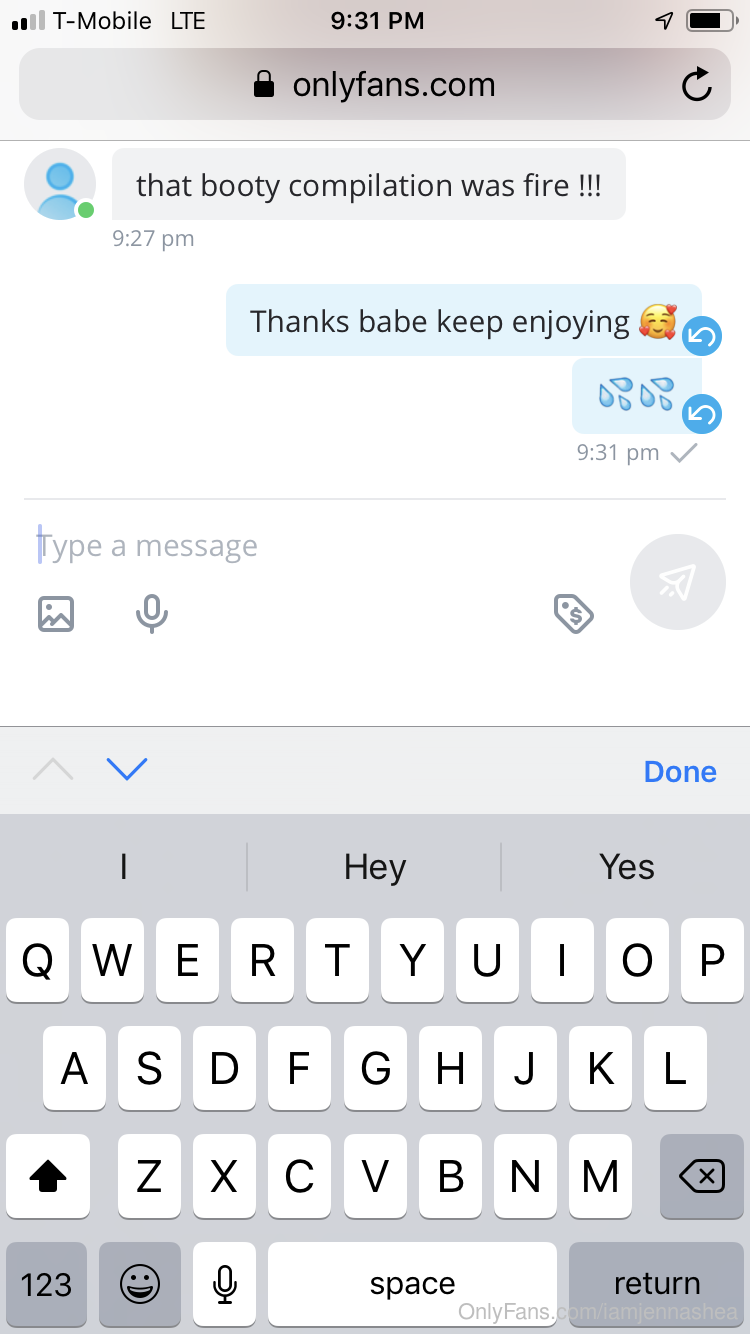
Task: Attach a photo to the message
Action: pos(56,613)
